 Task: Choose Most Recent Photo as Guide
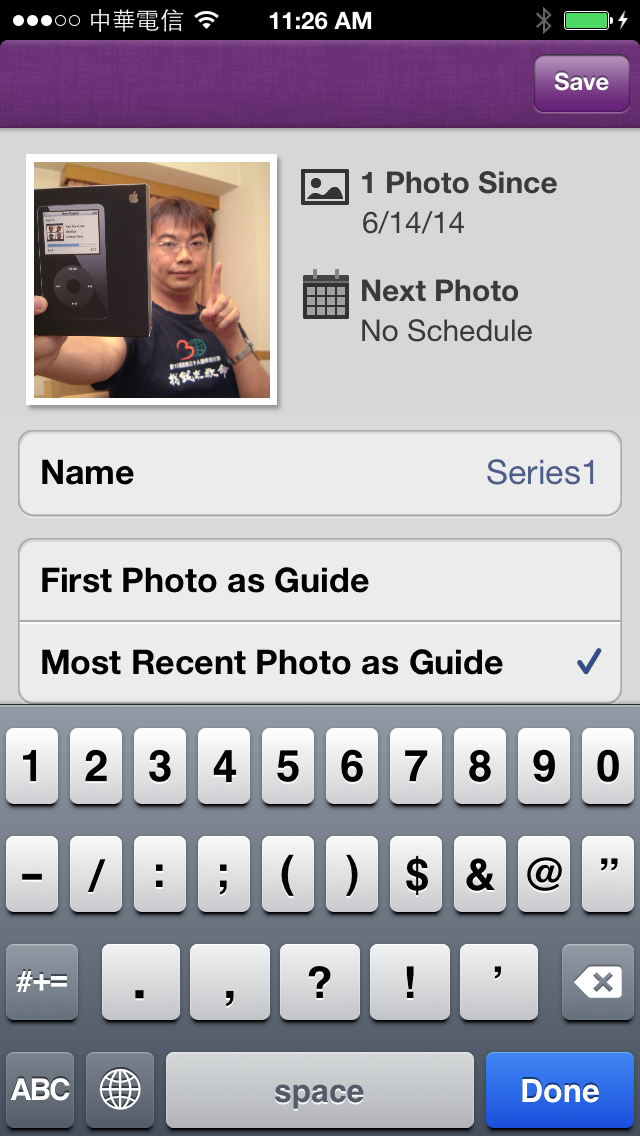320,662
